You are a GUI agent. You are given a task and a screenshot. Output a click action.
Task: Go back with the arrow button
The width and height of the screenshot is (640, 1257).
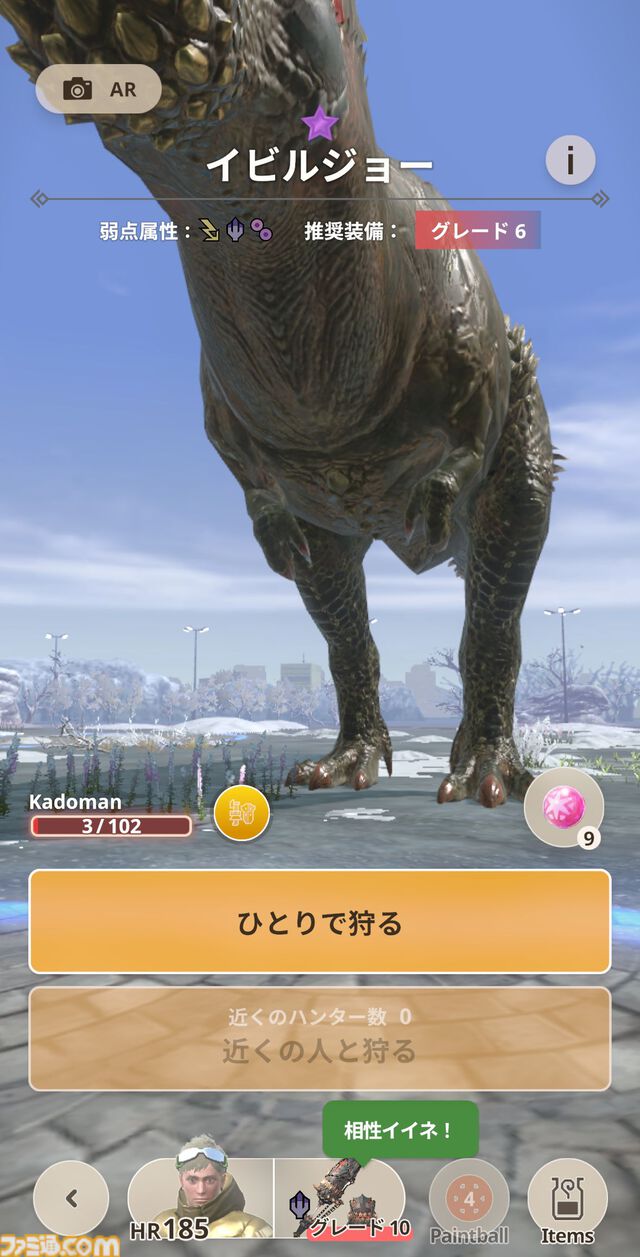point(71,1198)
